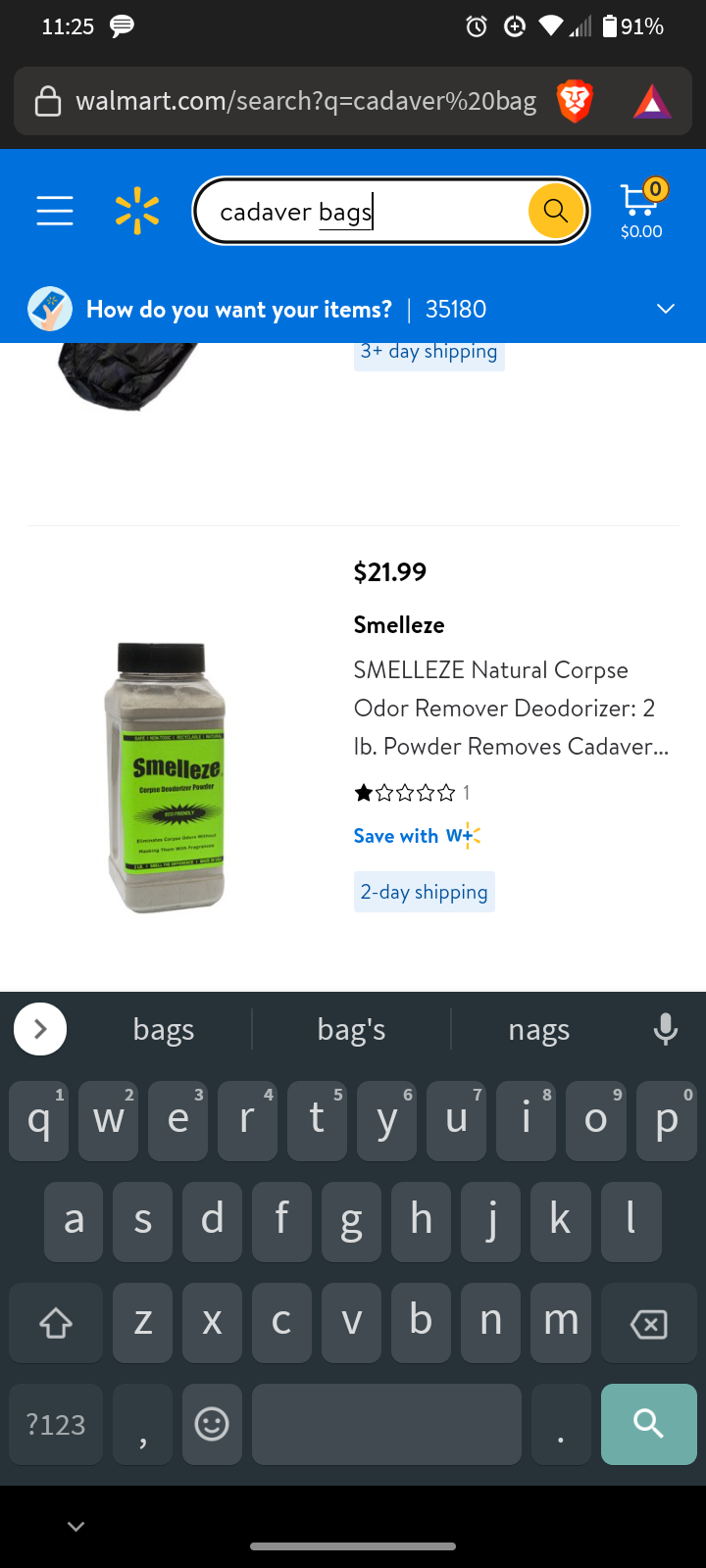Open the Walmart hamburger menu
Viewport: 706px width, 1568px height.
(x=55, y=211)
